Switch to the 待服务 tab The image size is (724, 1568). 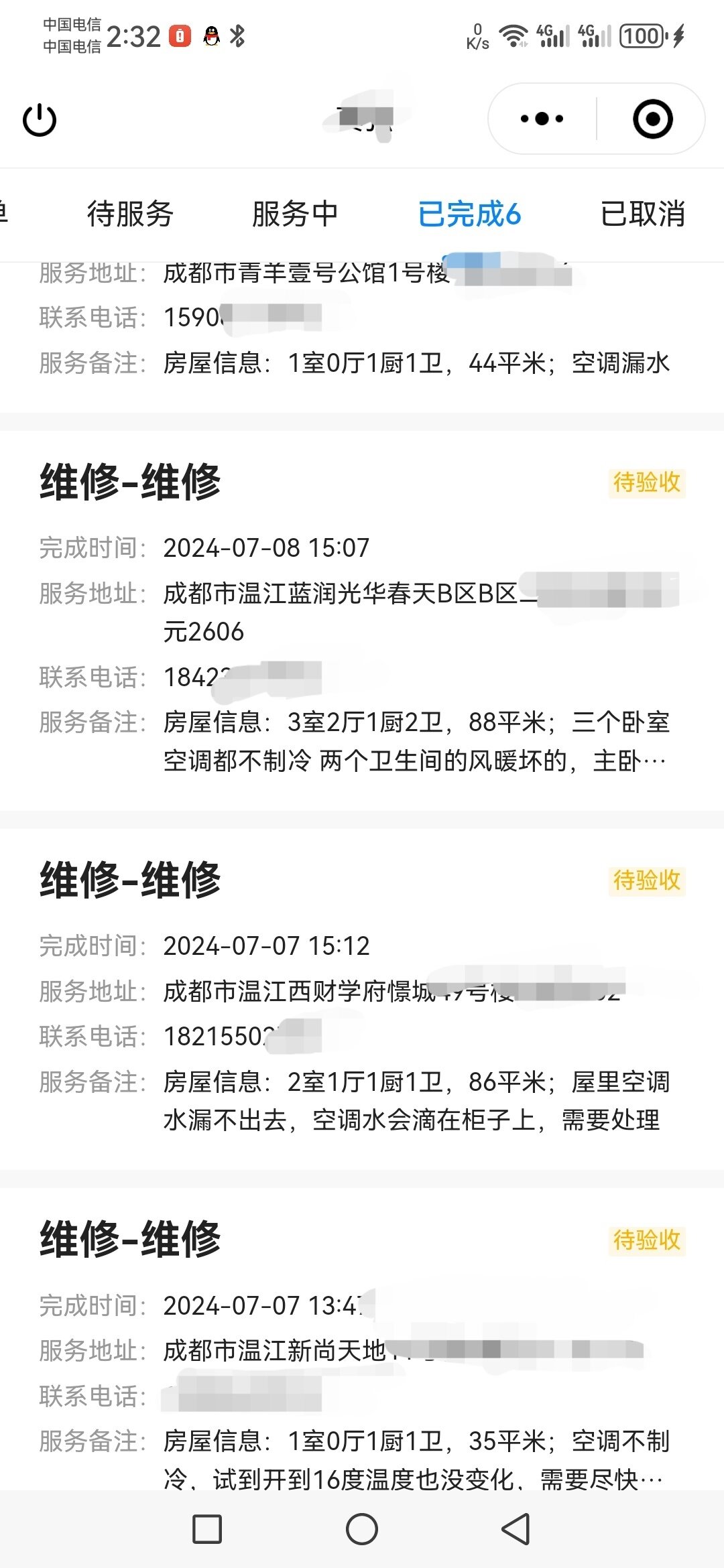click(130, 214)
